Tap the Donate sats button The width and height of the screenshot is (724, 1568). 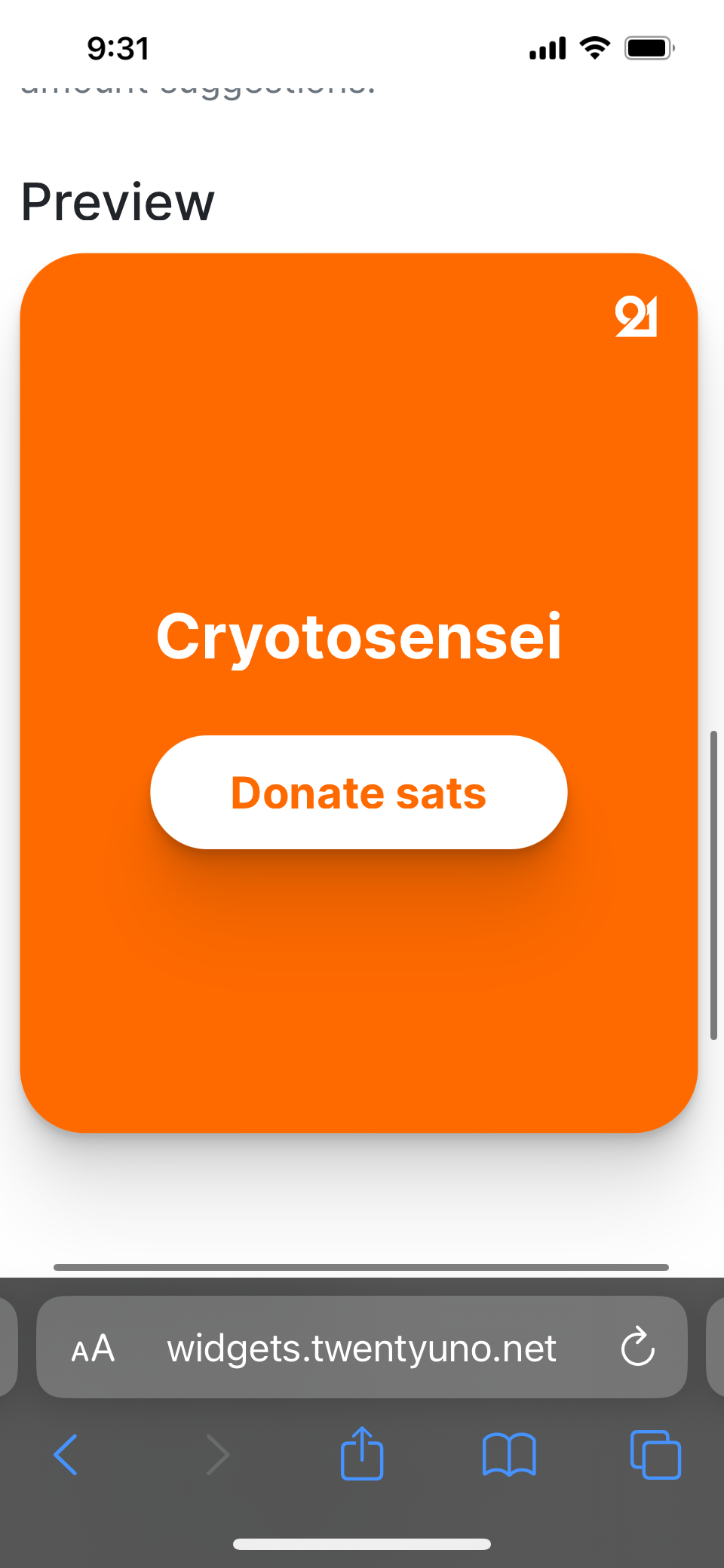tap(359, 793)
